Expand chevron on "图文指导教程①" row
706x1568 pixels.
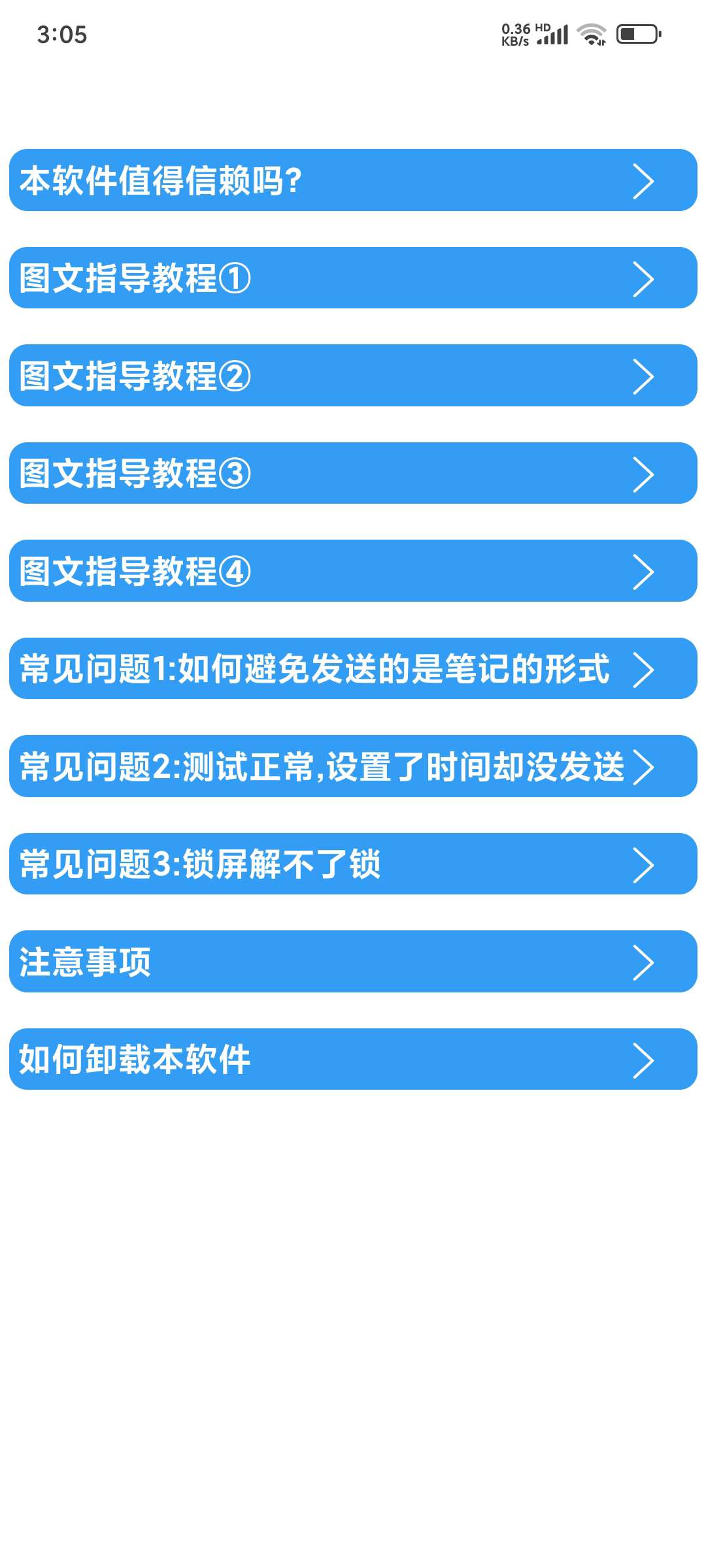[646, 279]
